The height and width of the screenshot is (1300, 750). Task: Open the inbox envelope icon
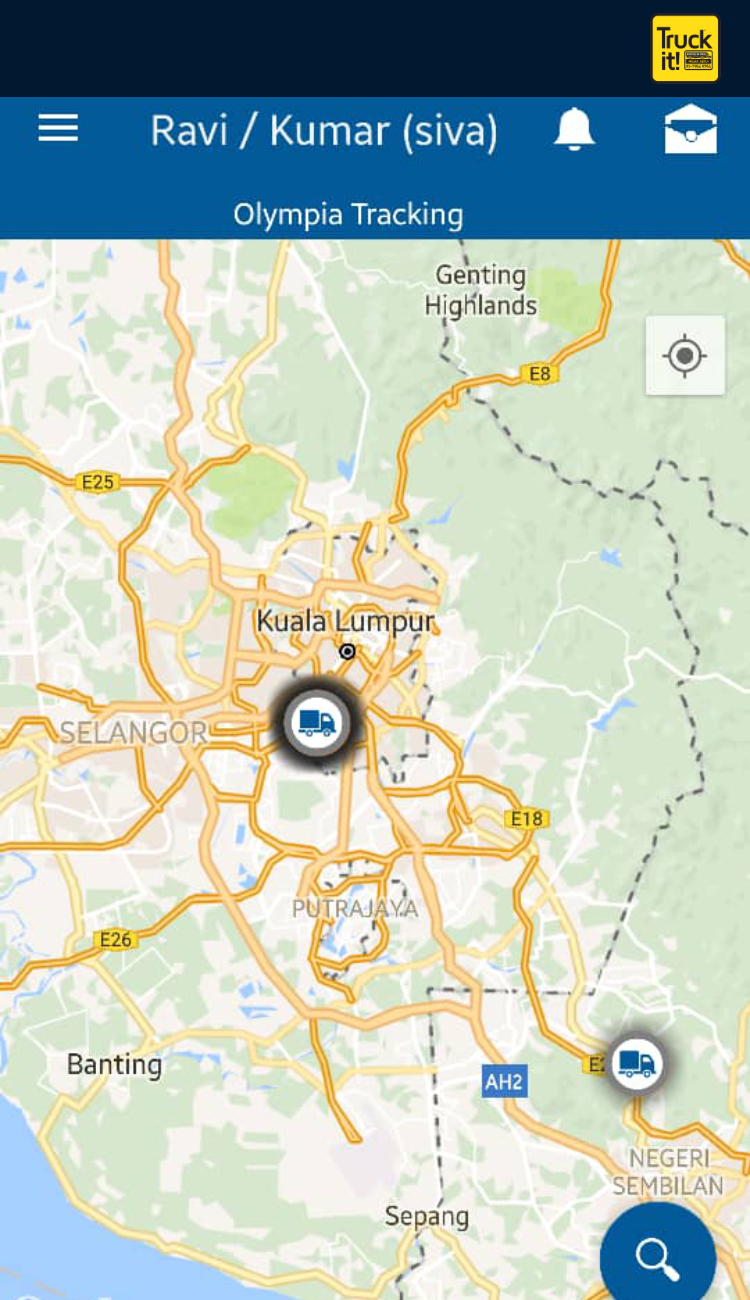pos(690,130)
